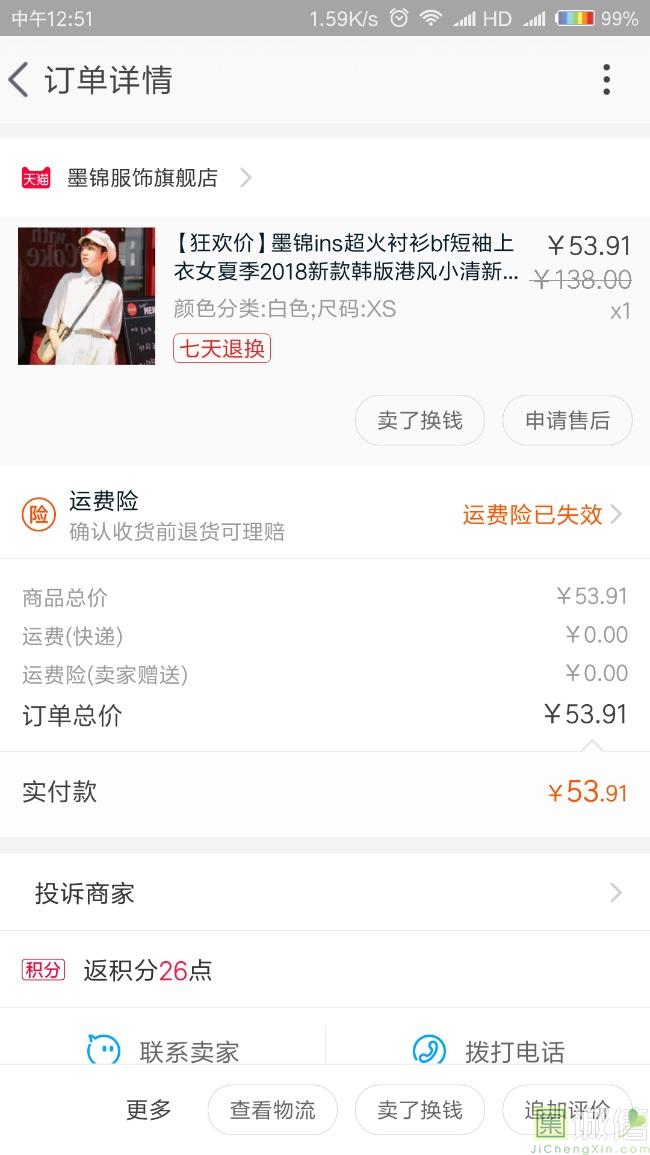650x1155 pixels.
Task: Tap 卖了换钱 in the bottom bar
Action: (419, 1110)
